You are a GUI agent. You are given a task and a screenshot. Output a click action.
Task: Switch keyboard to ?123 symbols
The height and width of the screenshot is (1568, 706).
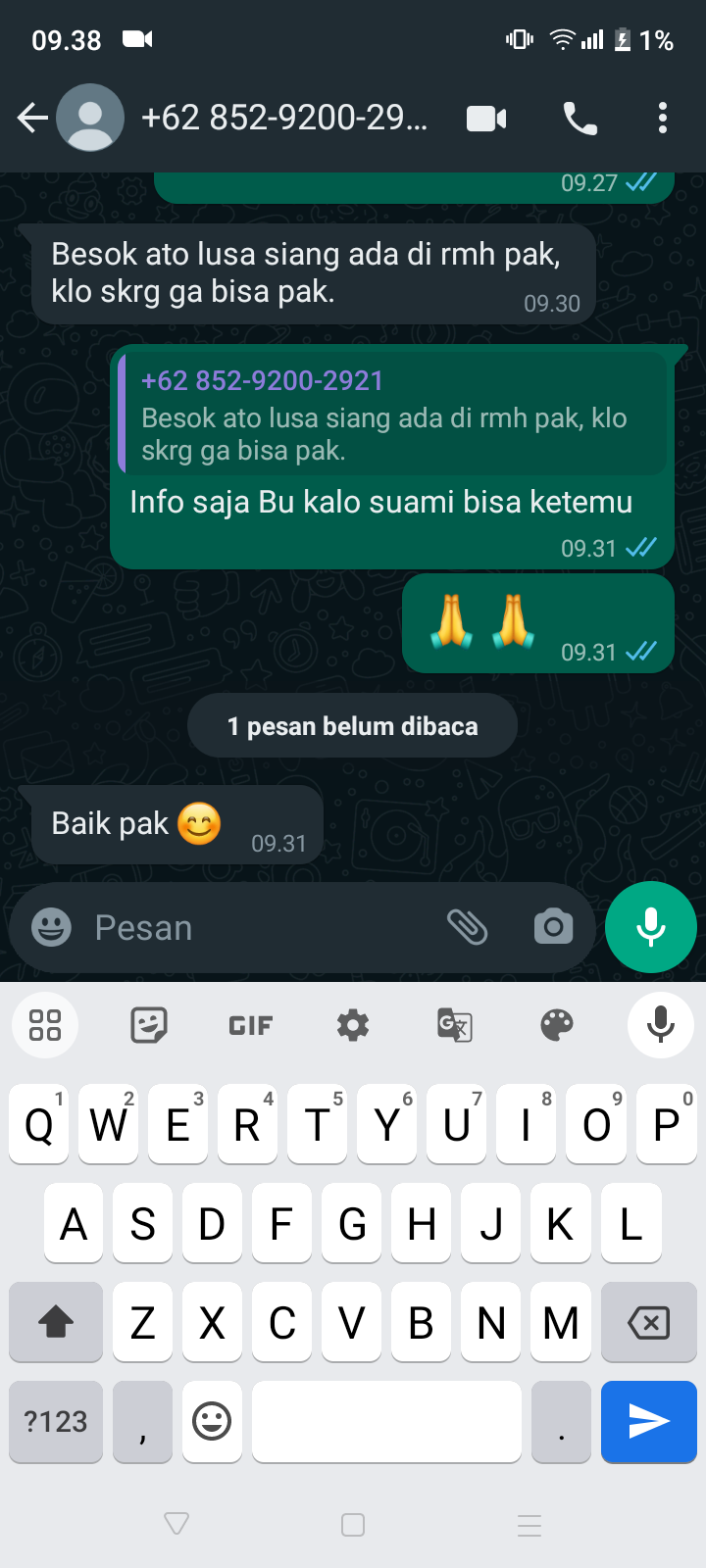[x=56, y=1421]
